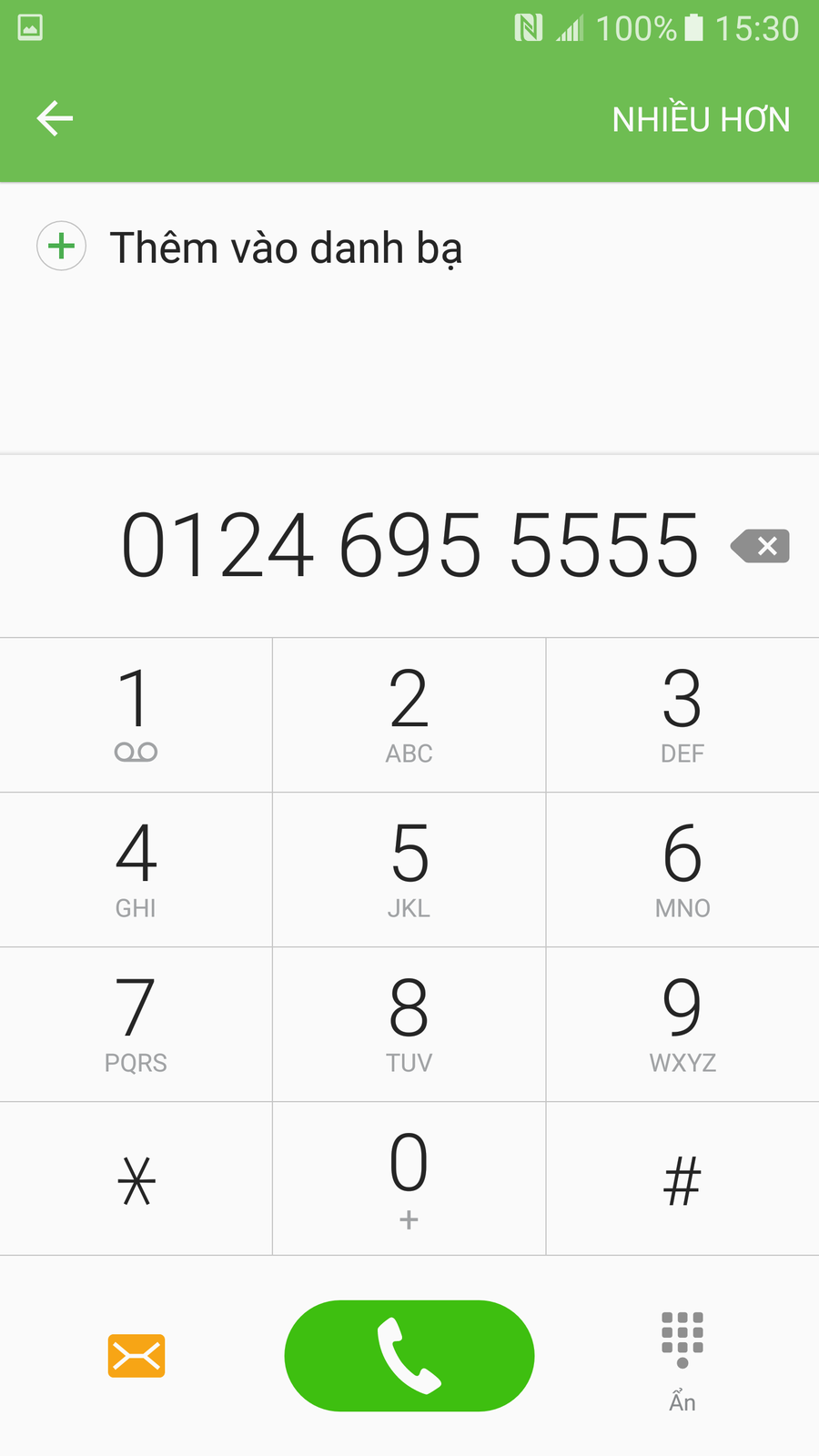This screenshot has width=819, height=1456.
Task: Tap the hash # key
Action: (x=682, y=1180)
